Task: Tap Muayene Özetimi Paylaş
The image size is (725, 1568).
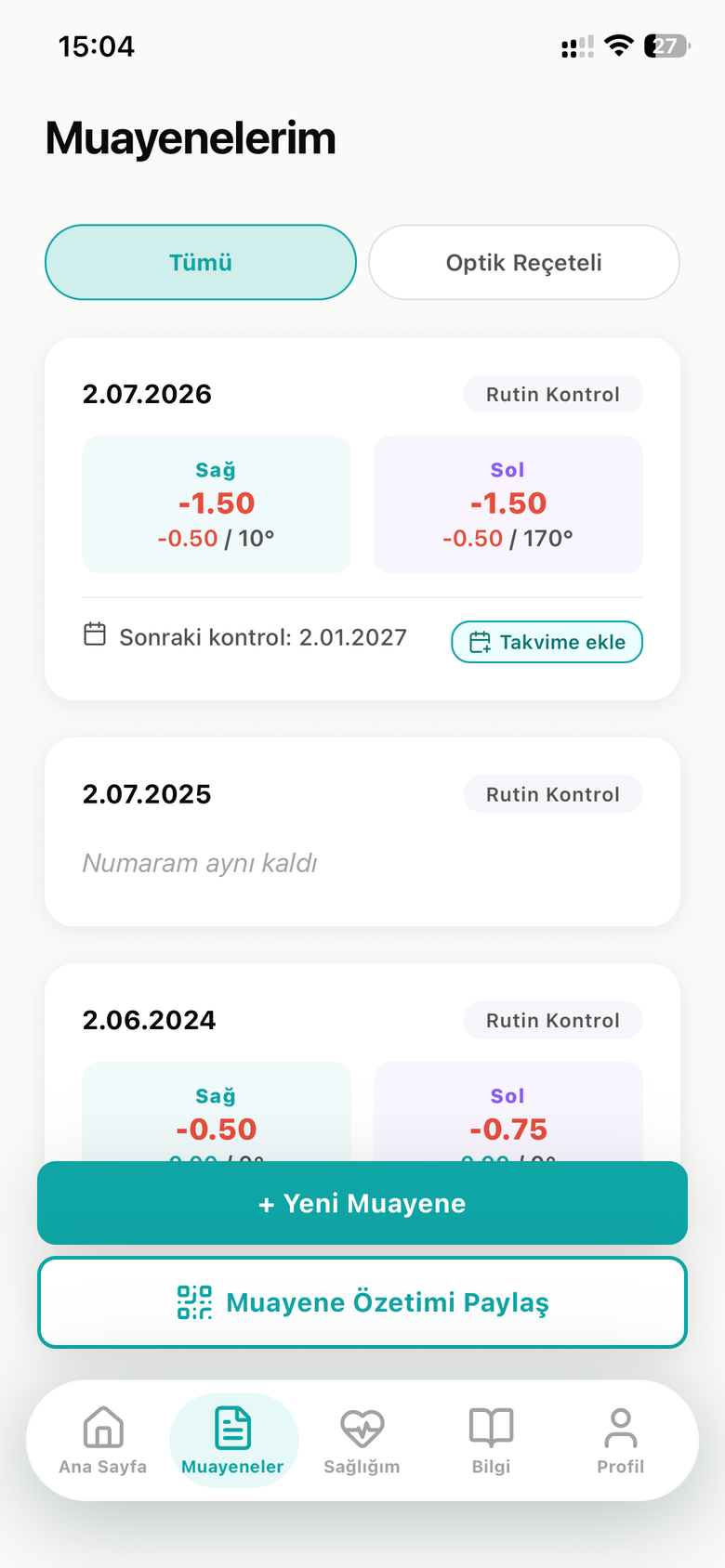Action: tap(362, 1302)
